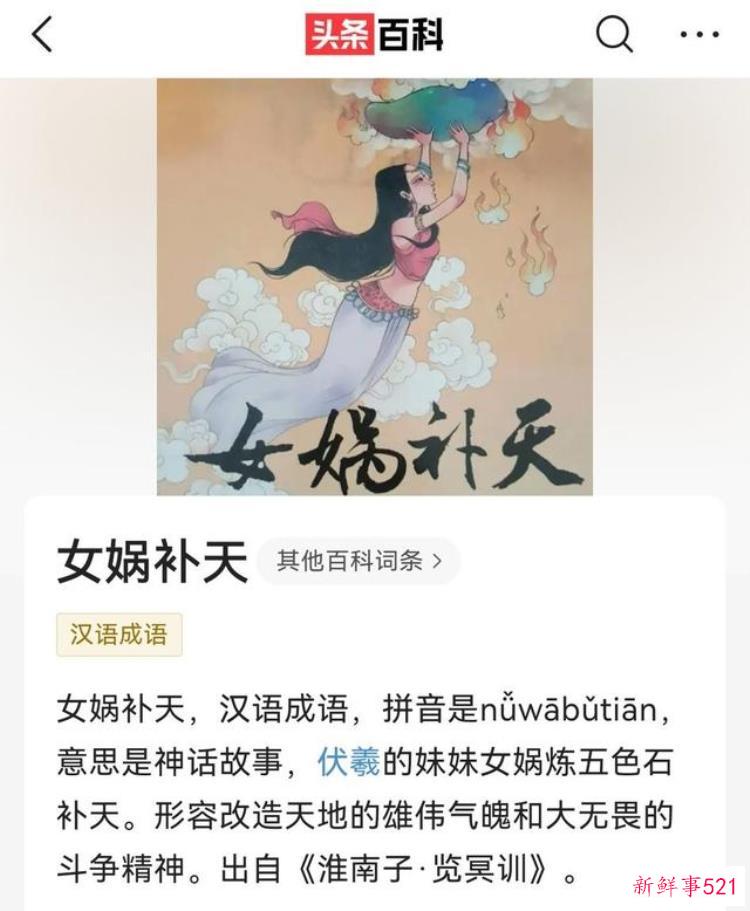
Task: Open the search magnifier icon
Action: pyautogui.click(x=614, y=36)
